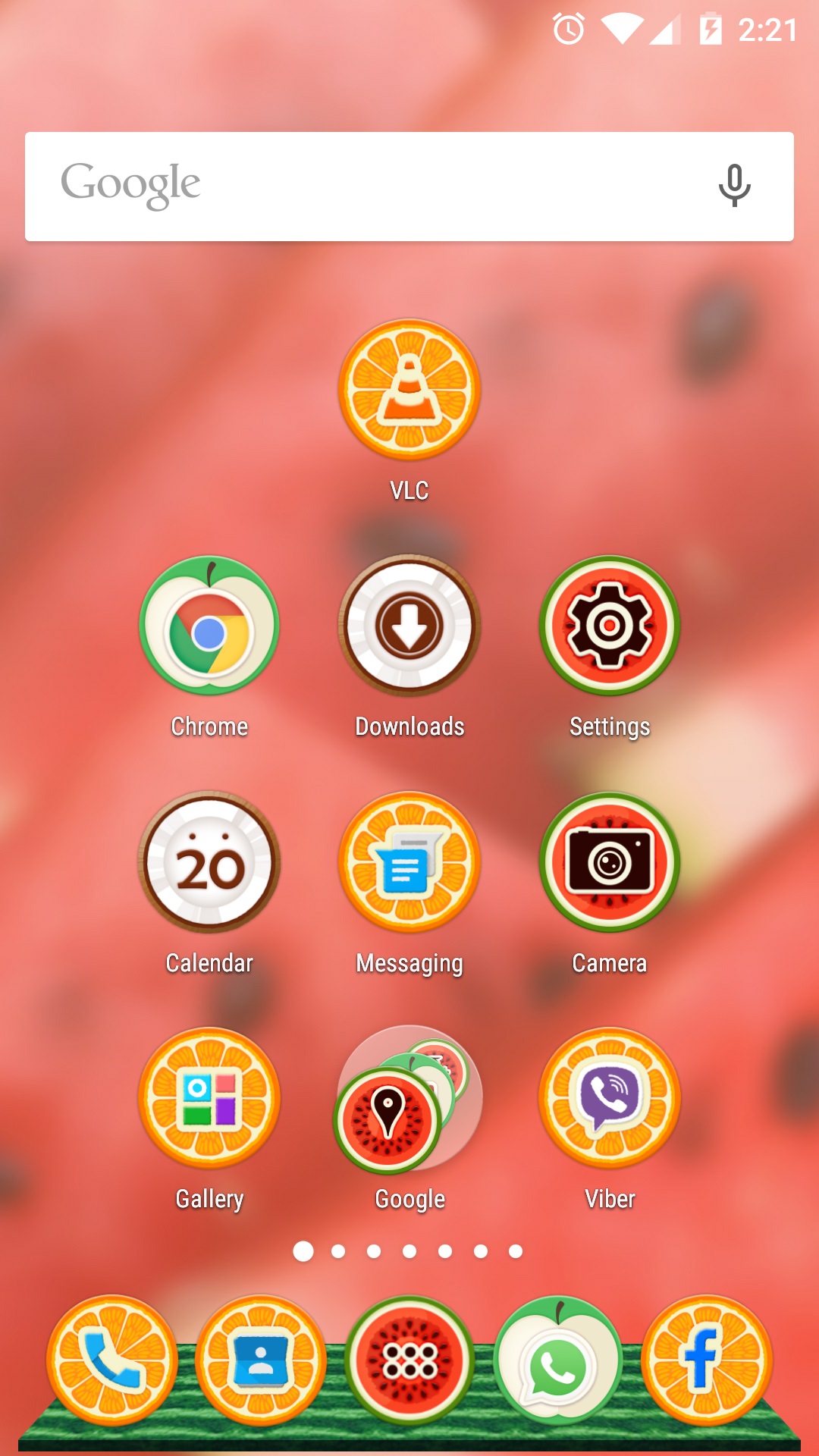The height and width of the screenshot is (1456, 819).
Task: Open the Phone dialer in the dock
Action: click(x=112, y=1361)
